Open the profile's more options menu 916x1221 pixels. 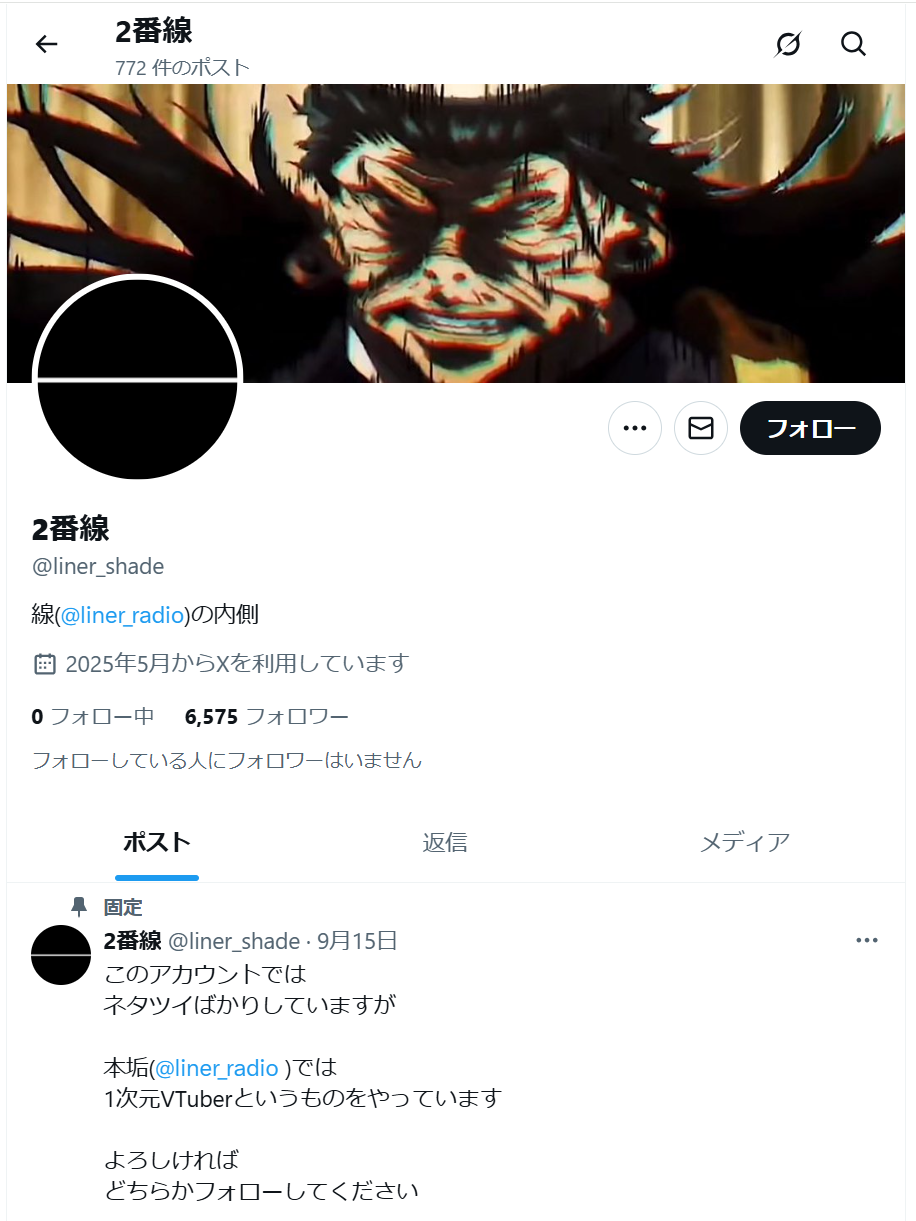(x=634, y=428)
